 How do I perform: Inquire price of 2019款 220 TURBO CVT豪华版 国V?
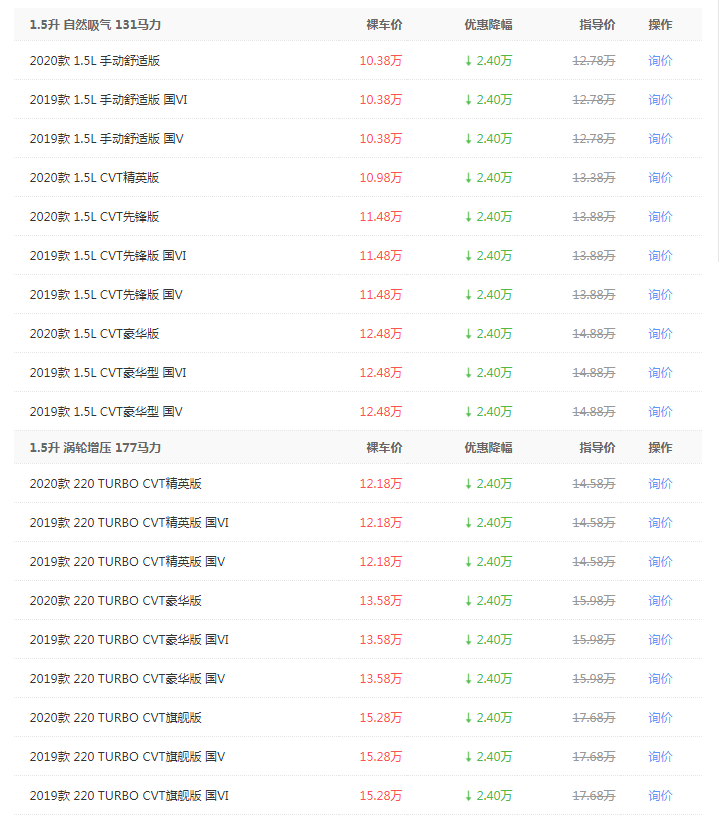(660, 678)
